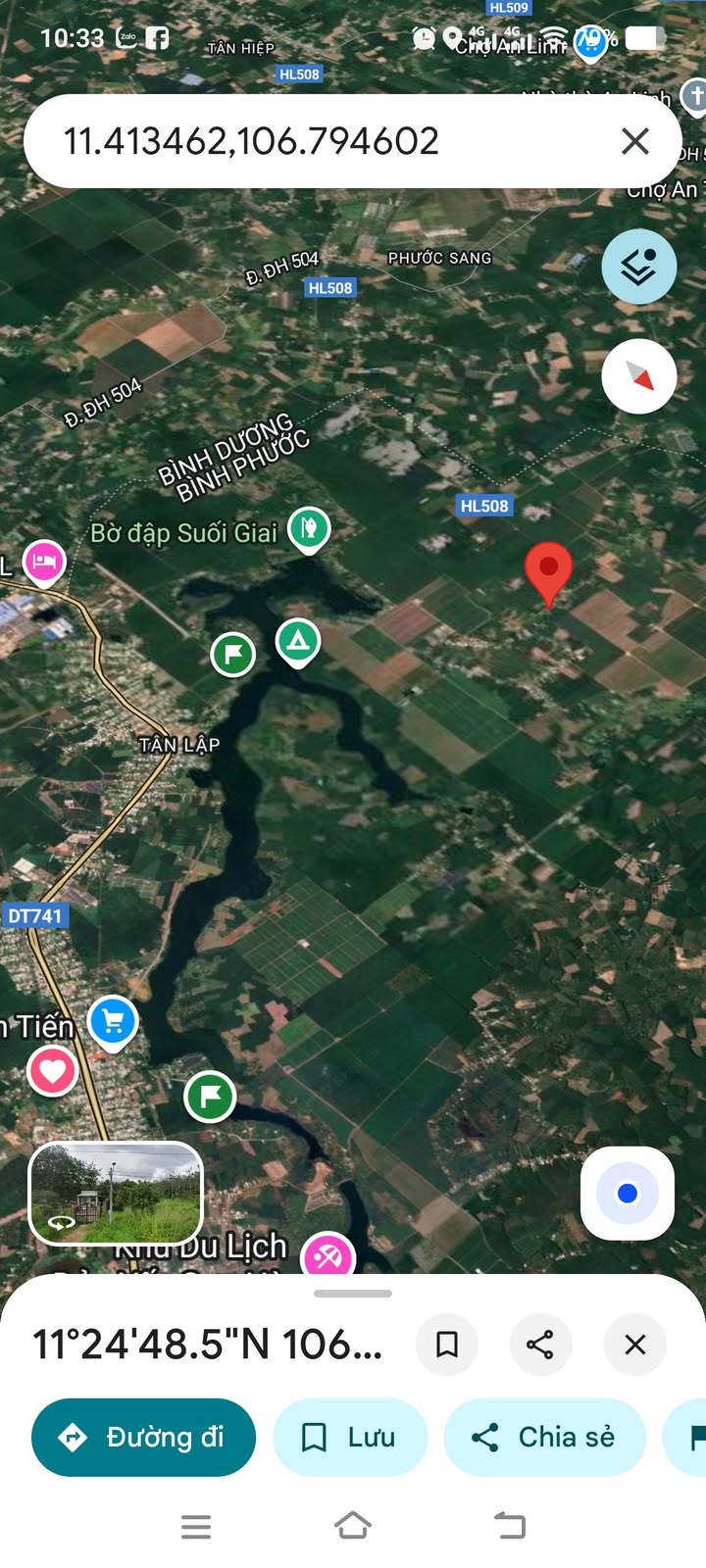Open the Street View photo thumbnail

116,1193
